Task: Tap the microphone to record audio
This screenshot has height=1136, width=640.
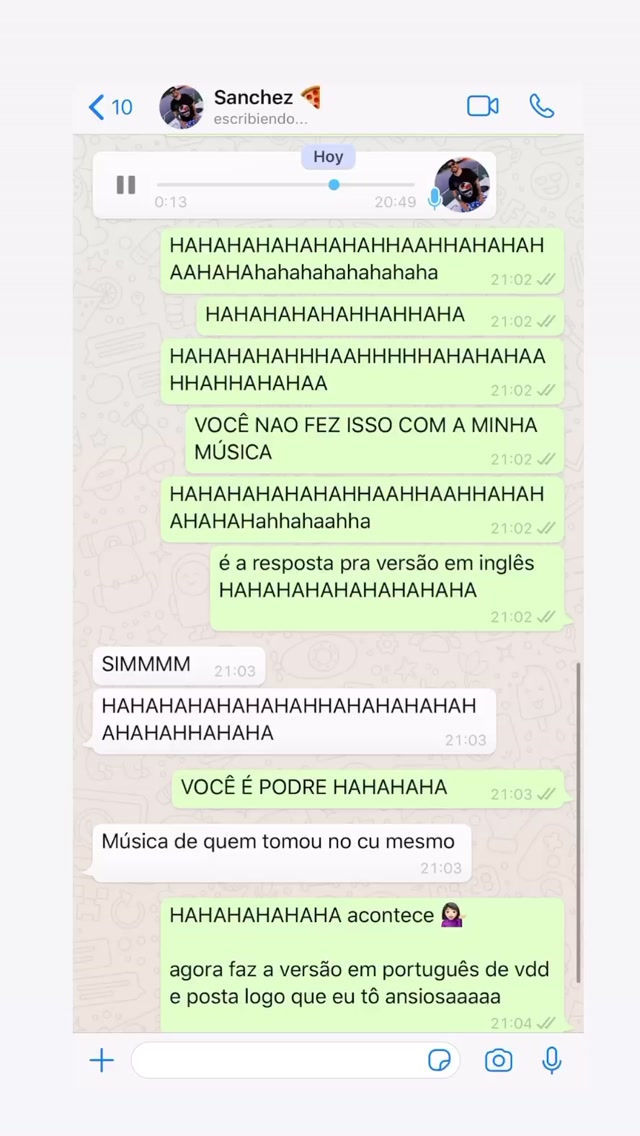Action: 552,1061
